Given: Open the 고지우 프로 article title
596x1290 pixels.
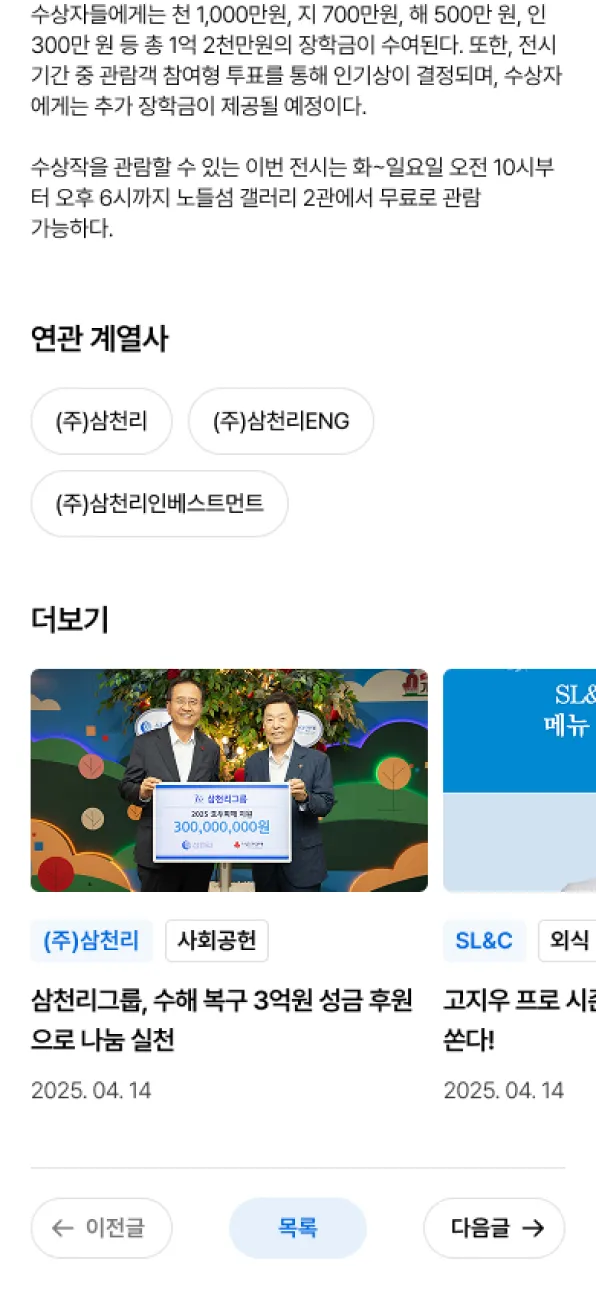Looking at the screenshot, I should coord(519,1020).
